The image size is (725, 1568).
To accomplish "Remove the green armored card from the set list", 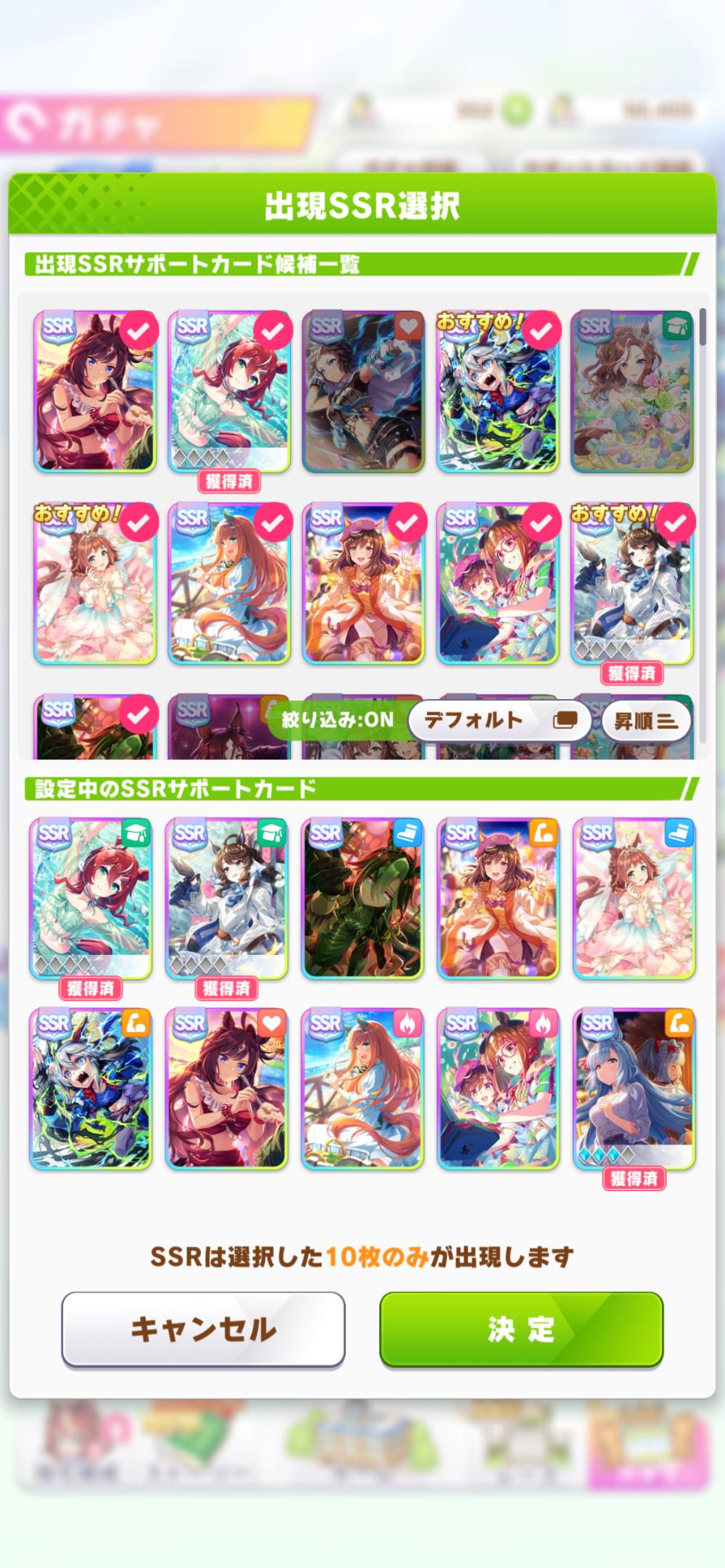I will pyautogui.click(x=362, y=898).
